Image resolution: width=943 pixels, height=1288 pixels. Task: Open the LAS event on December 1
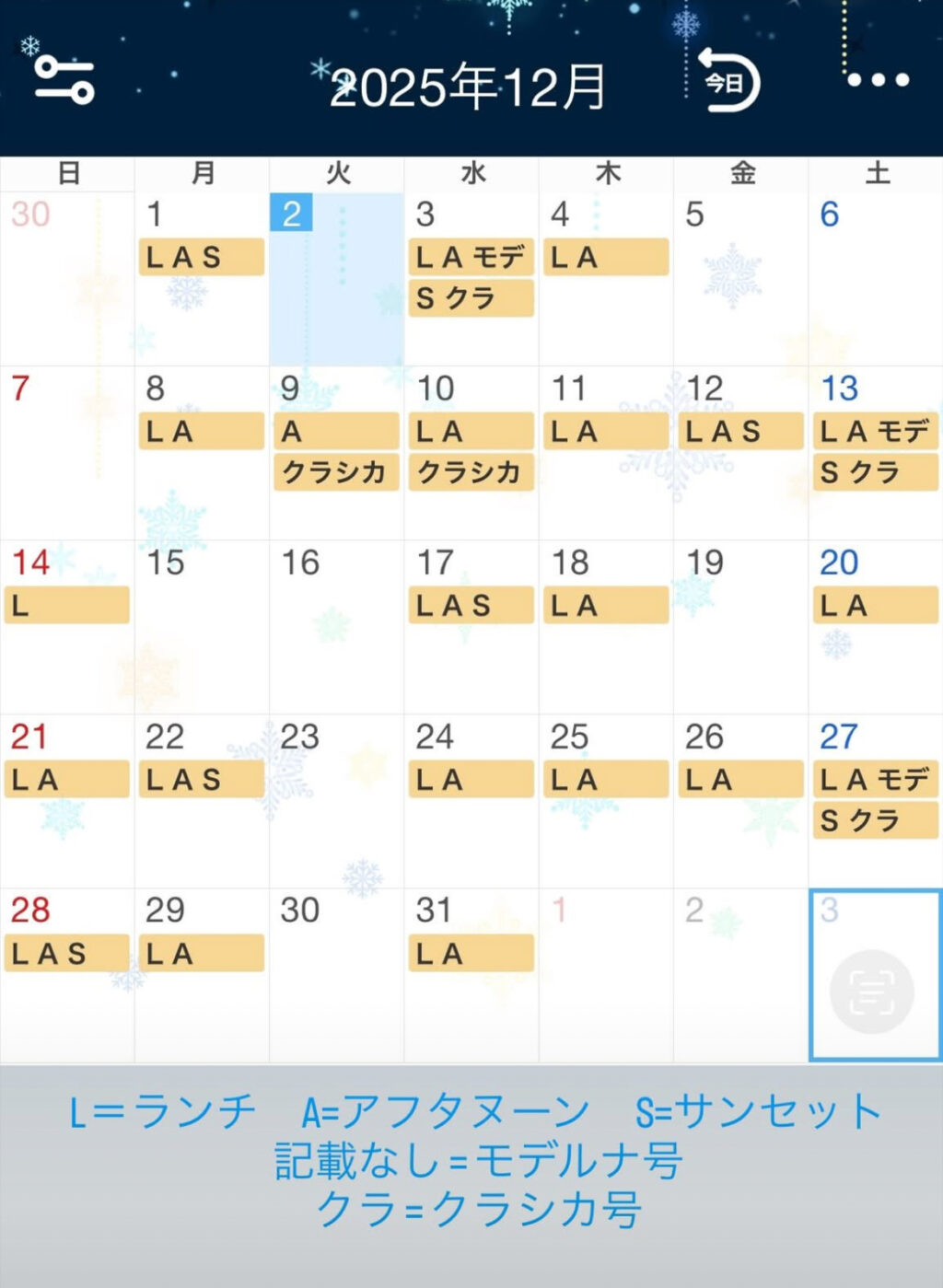click(202, 257)
